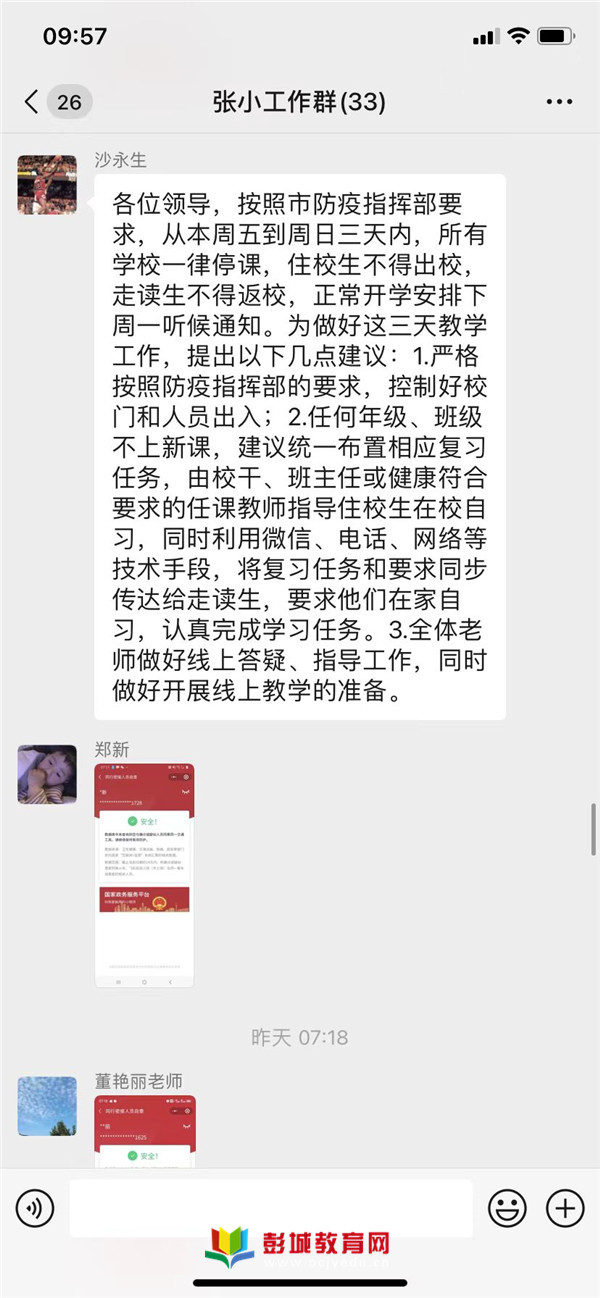Open 郑新's profile avatar
The image size is (600, 1298).
tap(47, 774)
